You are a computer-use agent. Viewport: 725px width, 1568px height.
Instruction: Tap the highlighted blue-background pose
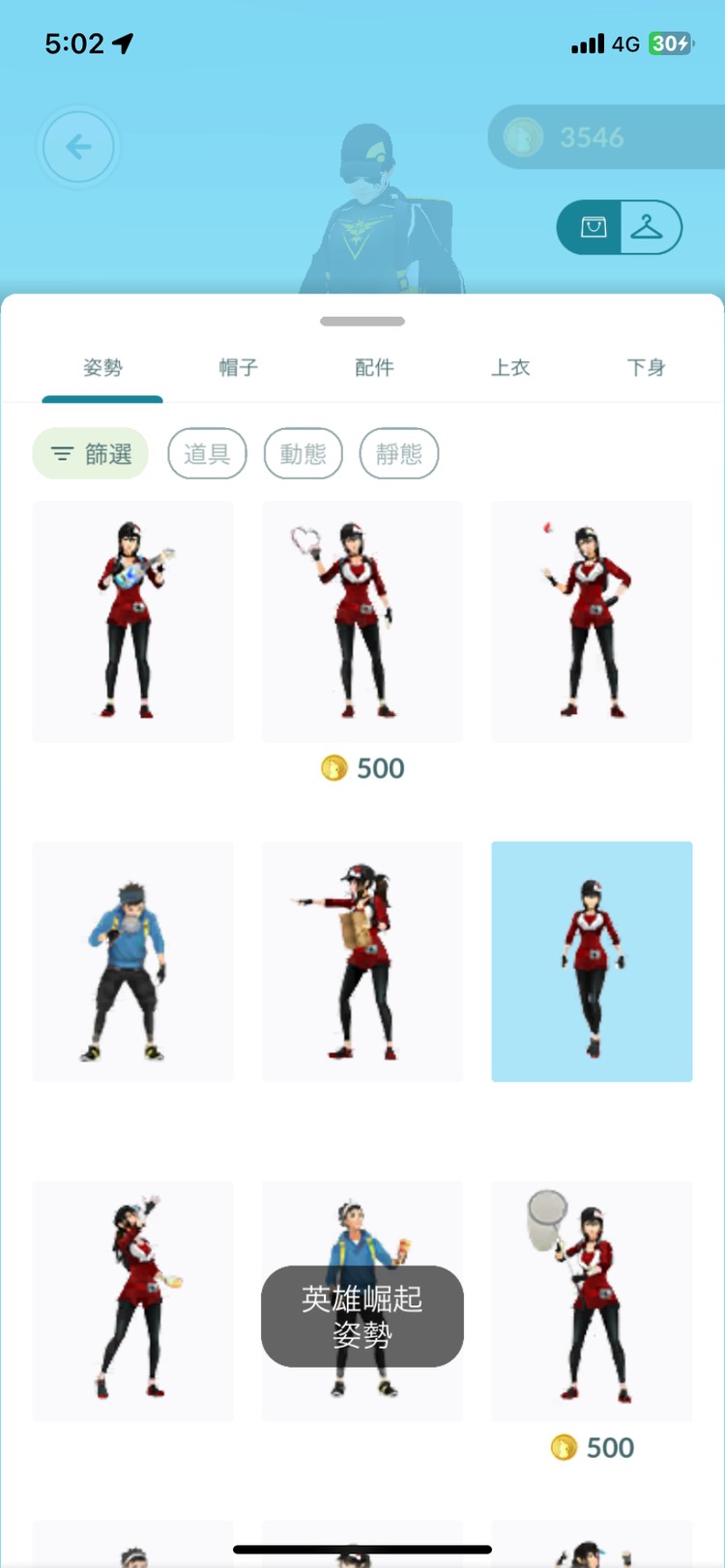click(592, 961)
